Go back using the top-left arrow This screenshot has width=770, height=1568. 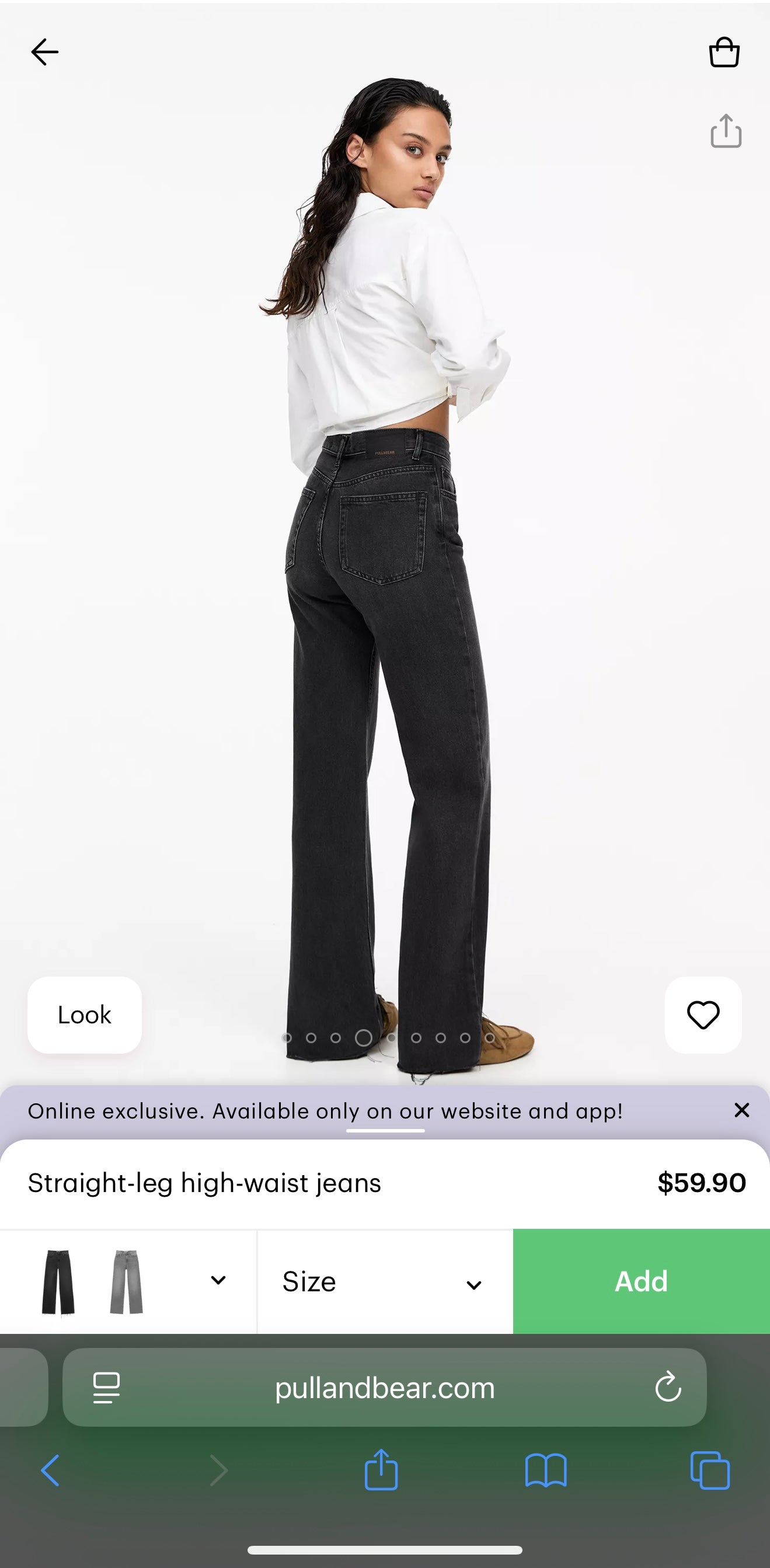[x=44, y=52]
